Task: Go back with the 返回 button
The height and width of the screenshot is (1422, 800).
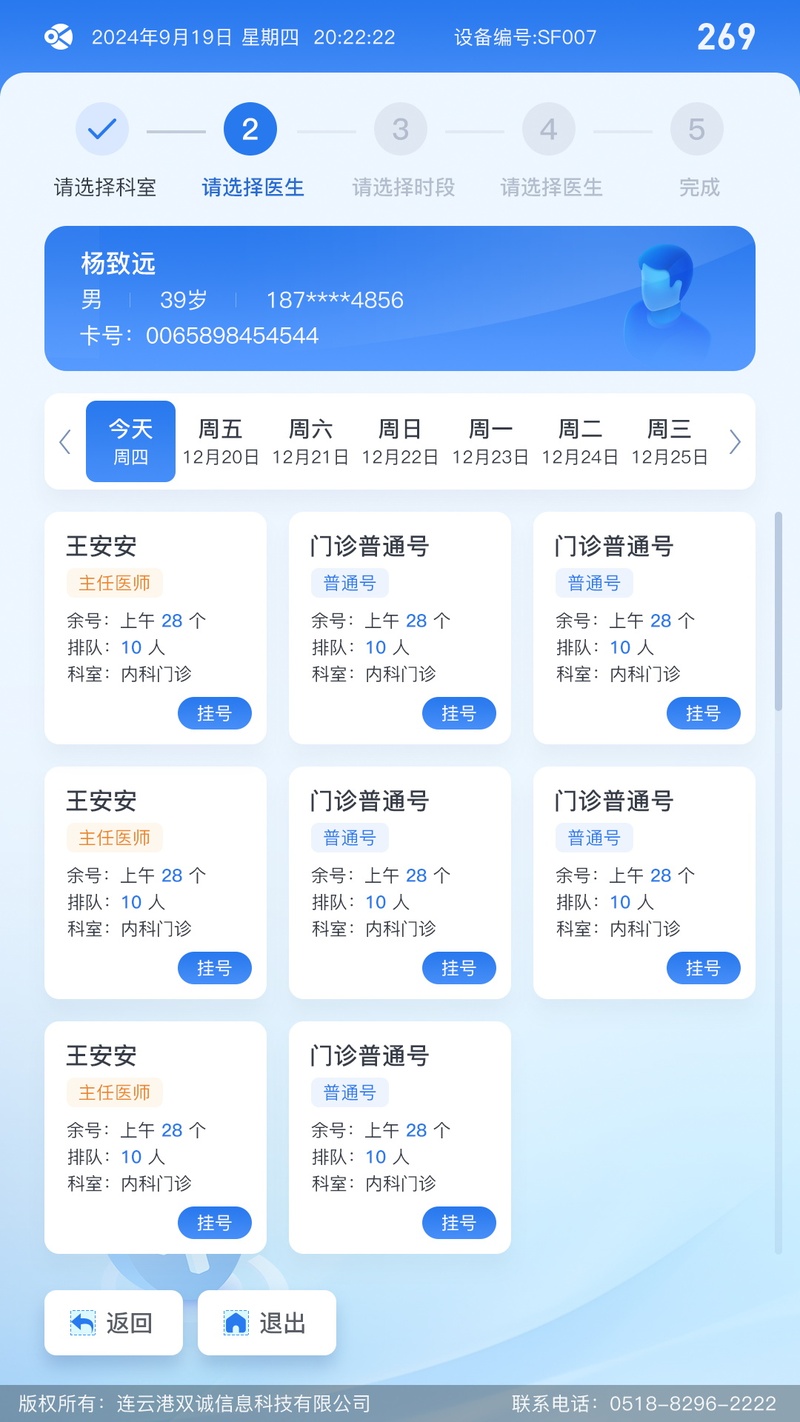Action: pos(114,1323)
